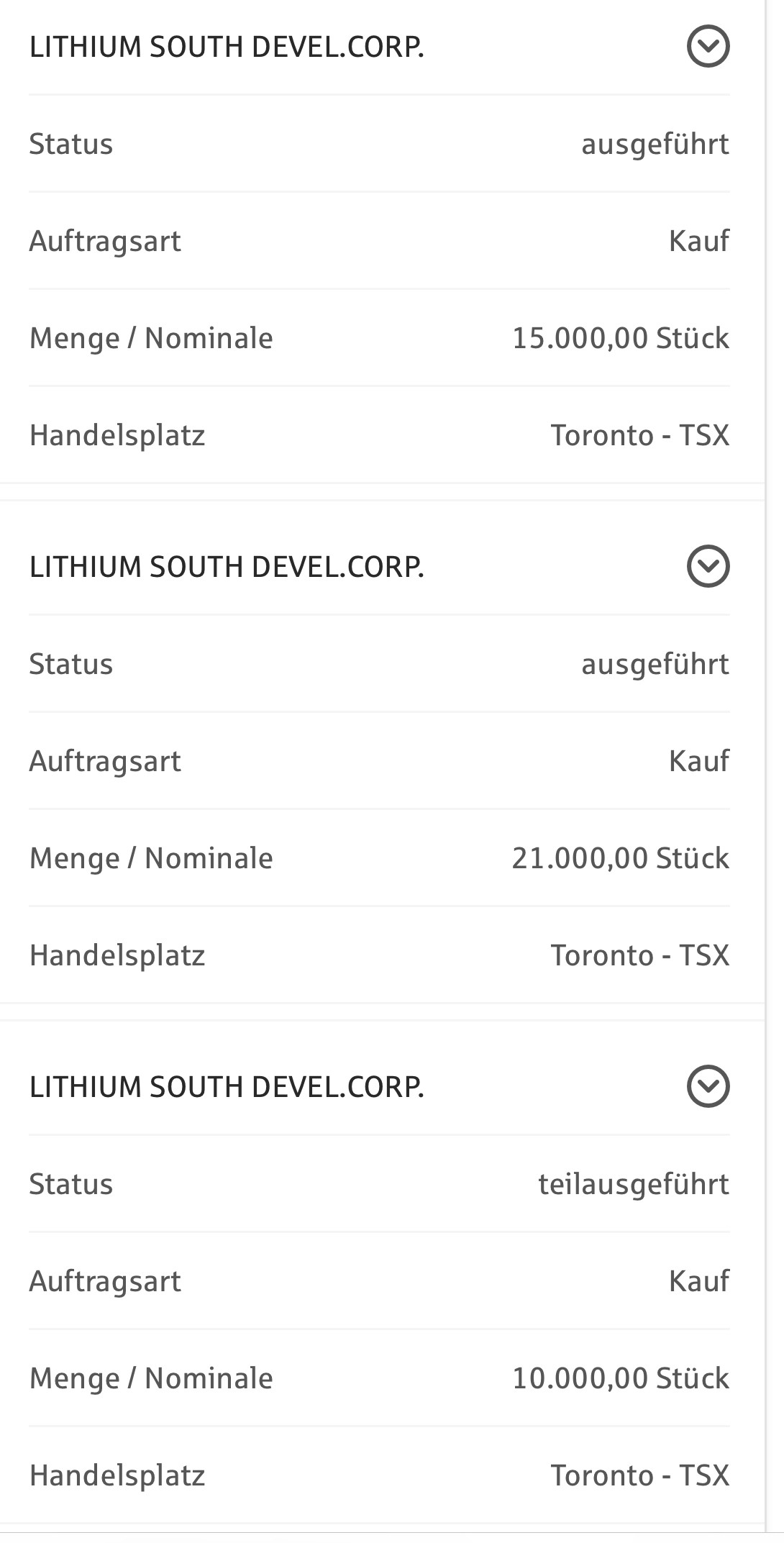The height and width of the screenshot is (1543, 784).
Task: Click the Kauf value of the second order
Action: pyautogui.click(x=699, y=760)
